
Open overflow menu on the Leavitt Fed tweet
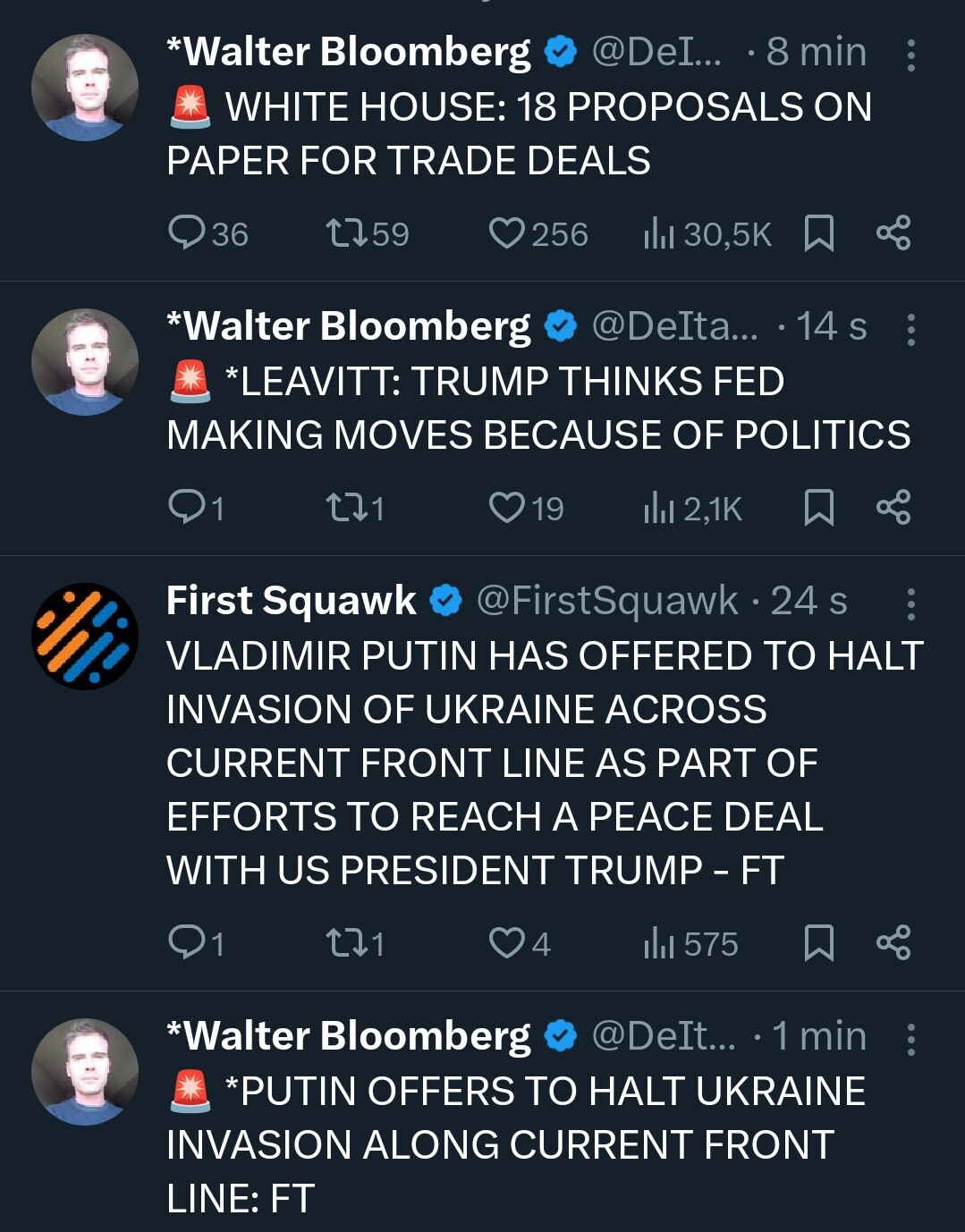(x=910, y=330)
